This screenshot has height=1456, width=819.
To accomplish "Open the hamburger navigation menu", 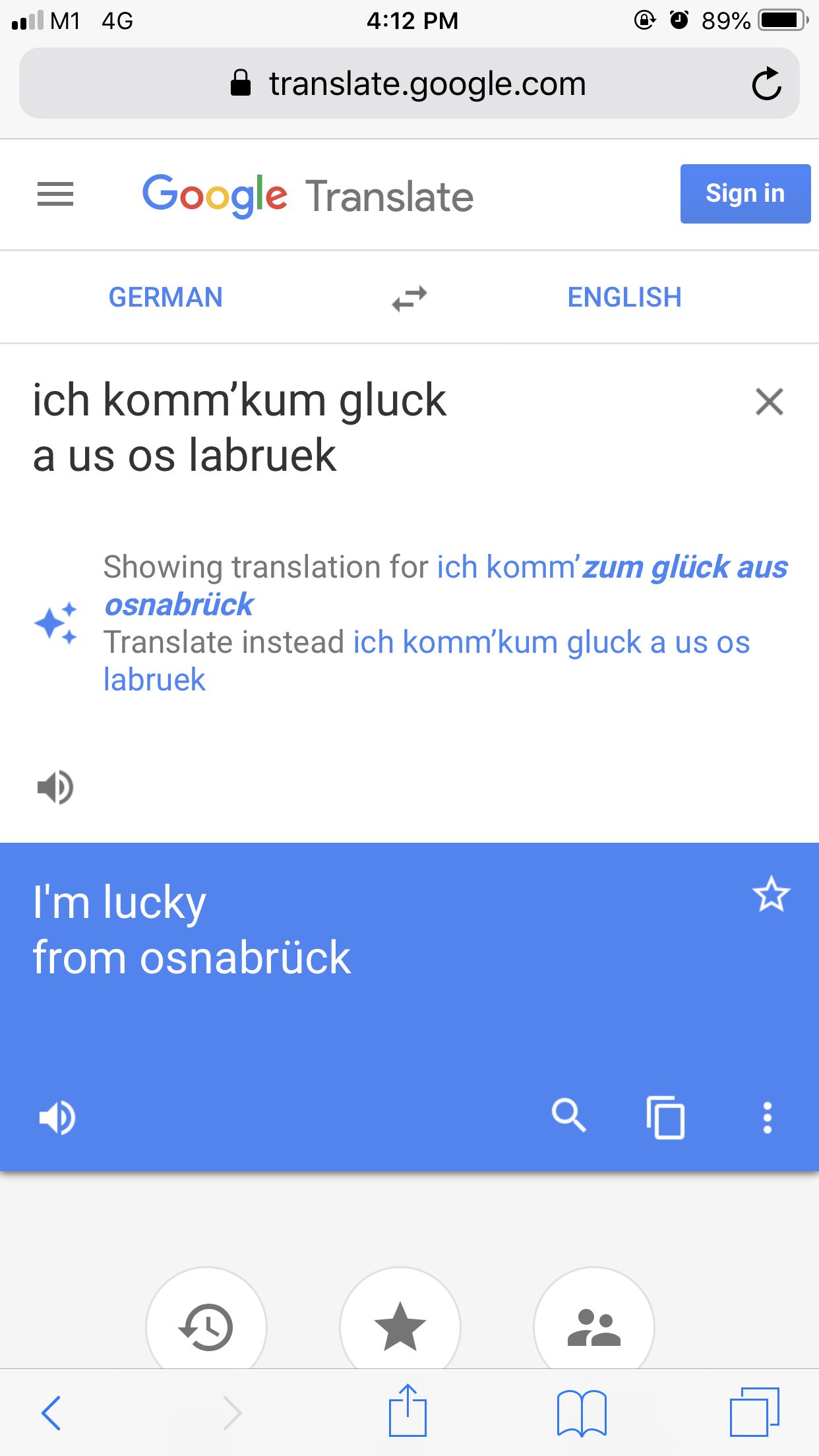I will coord(55,194).
